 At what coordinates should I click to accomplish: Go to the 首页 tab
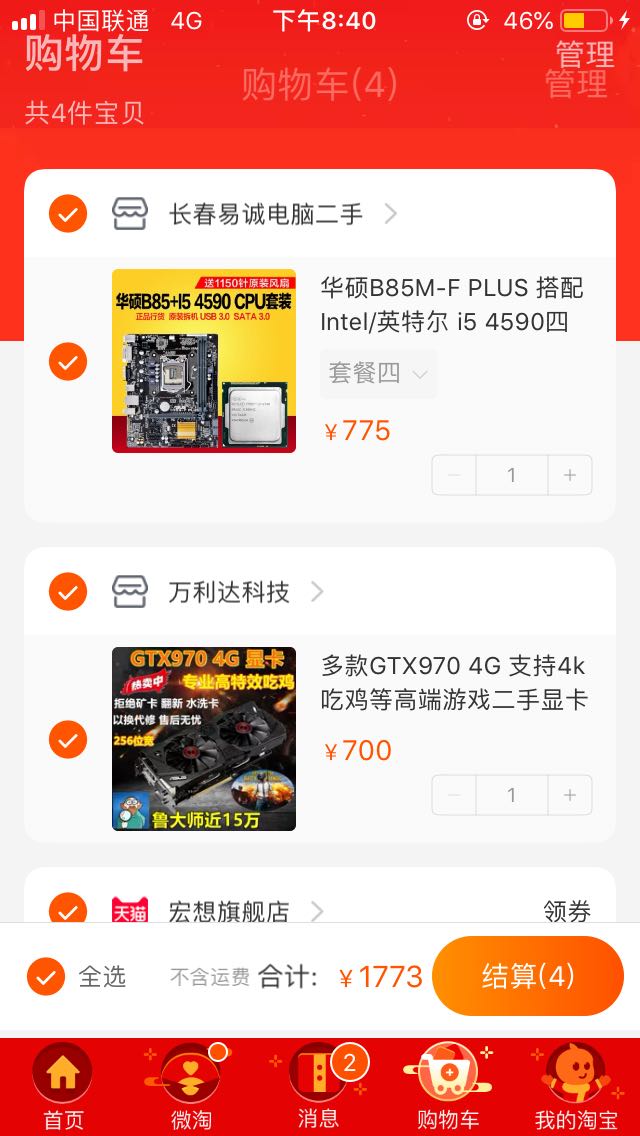(x=63, y=1086)
